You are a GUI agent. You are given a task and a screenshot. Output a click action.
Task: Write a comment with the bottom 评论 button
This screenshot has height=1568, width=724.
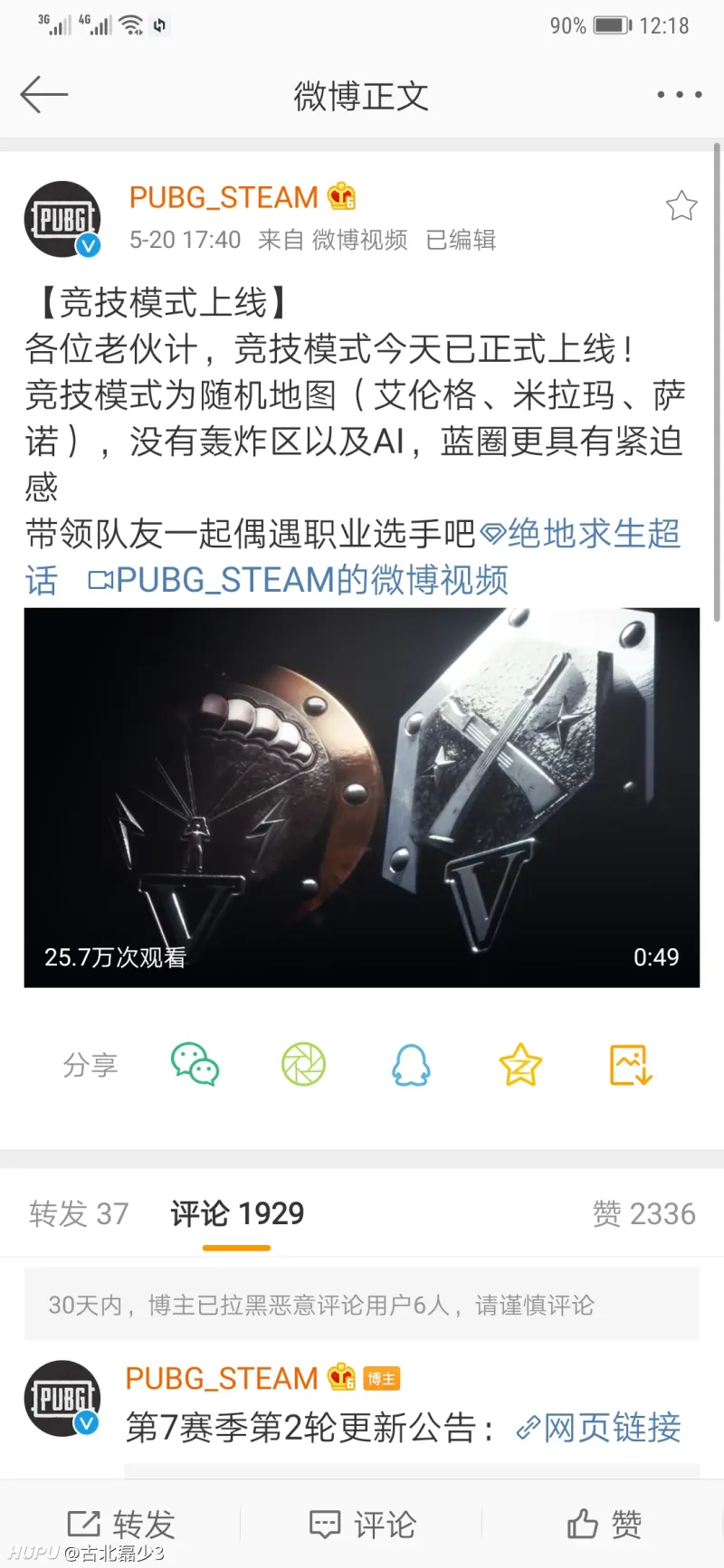tap(362, 1524)
